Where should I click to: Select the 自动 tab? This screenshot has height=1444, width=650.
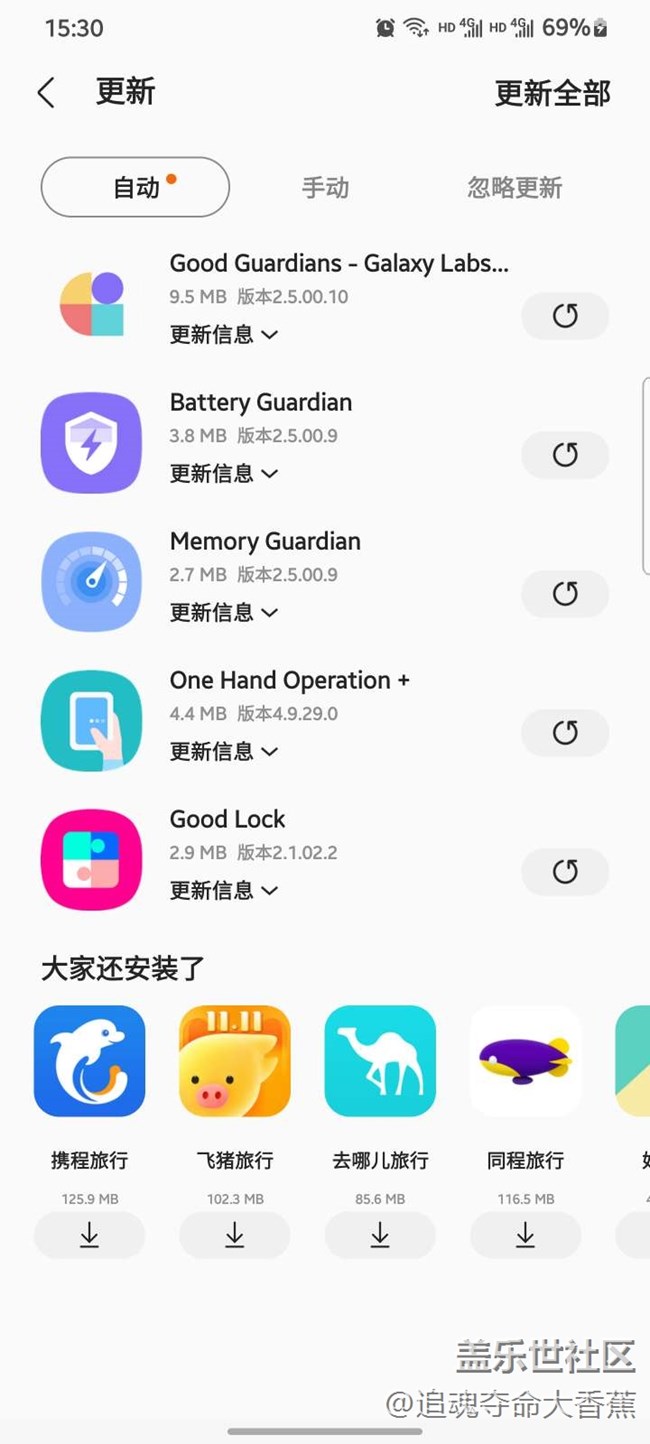135,187
